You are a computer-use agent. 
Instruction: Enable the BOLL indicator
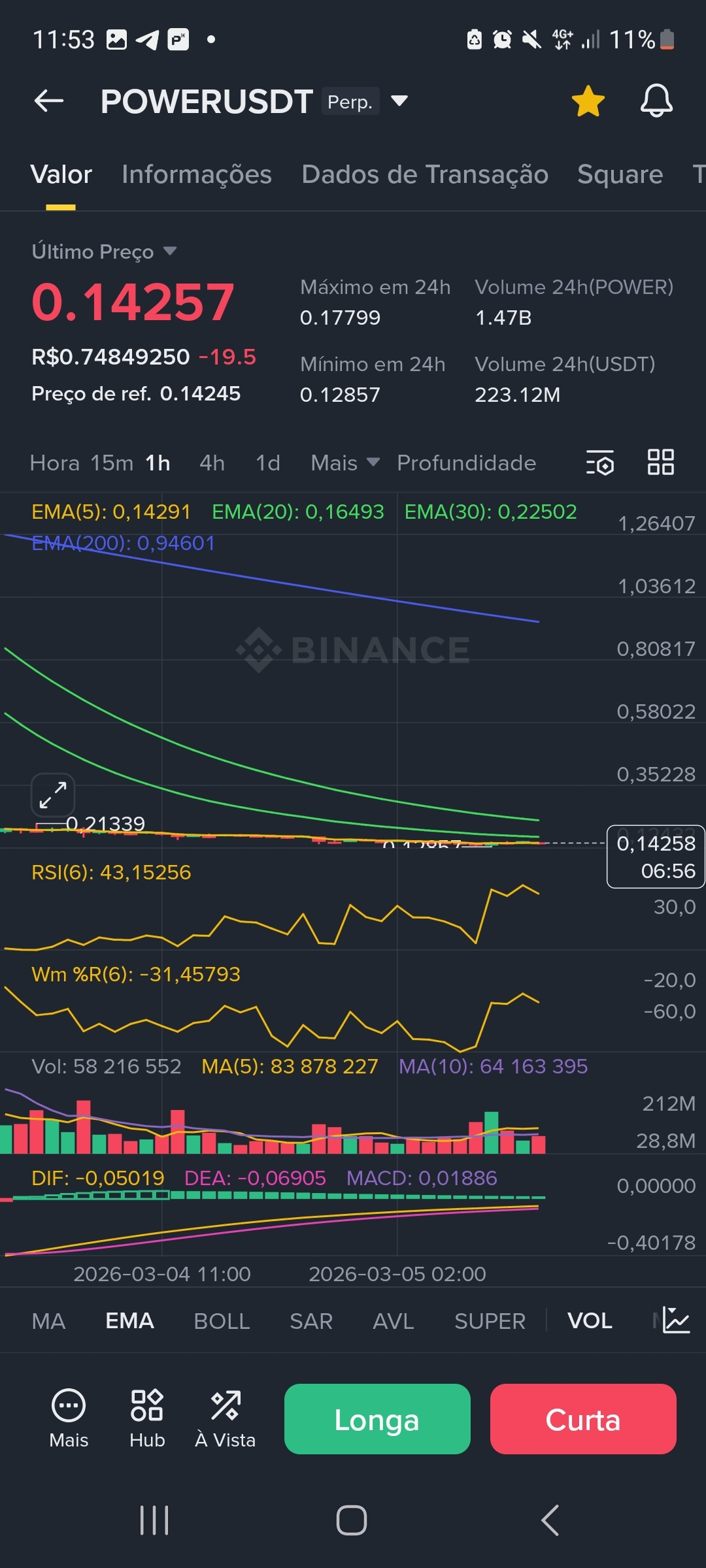pyautogui.click(x=222, y=1321)
